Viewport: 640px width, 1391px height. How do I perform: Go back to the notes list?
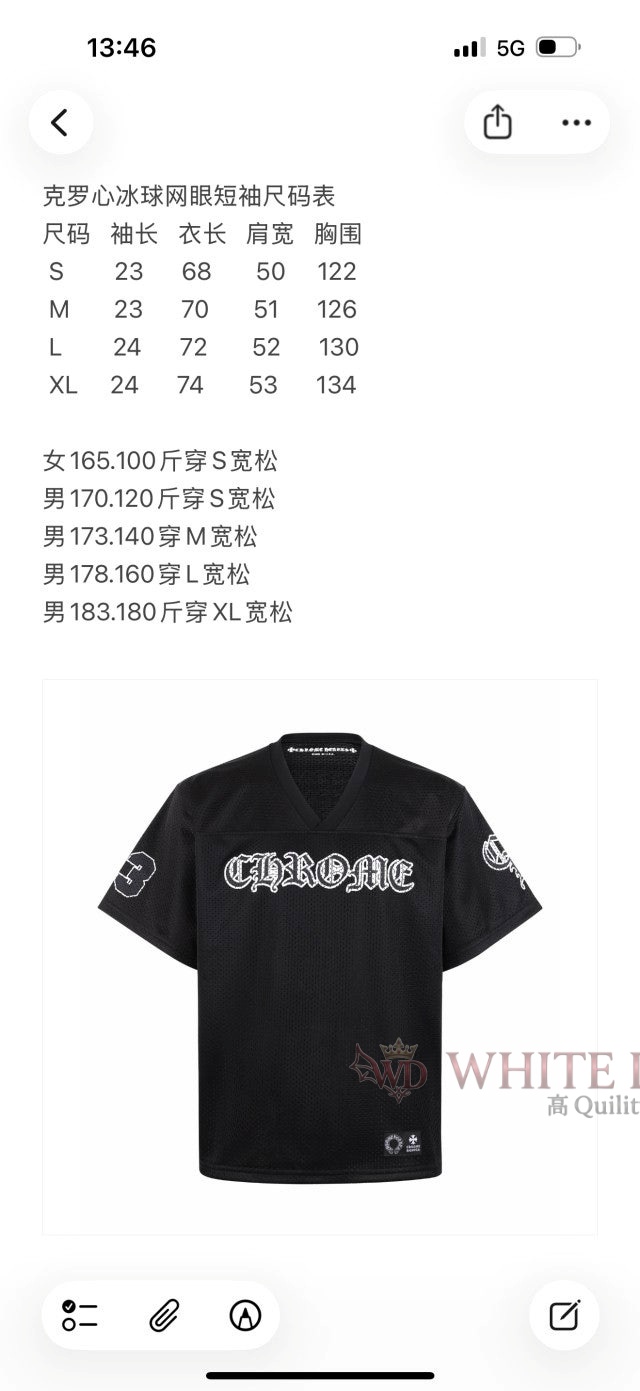coord(60,123)
